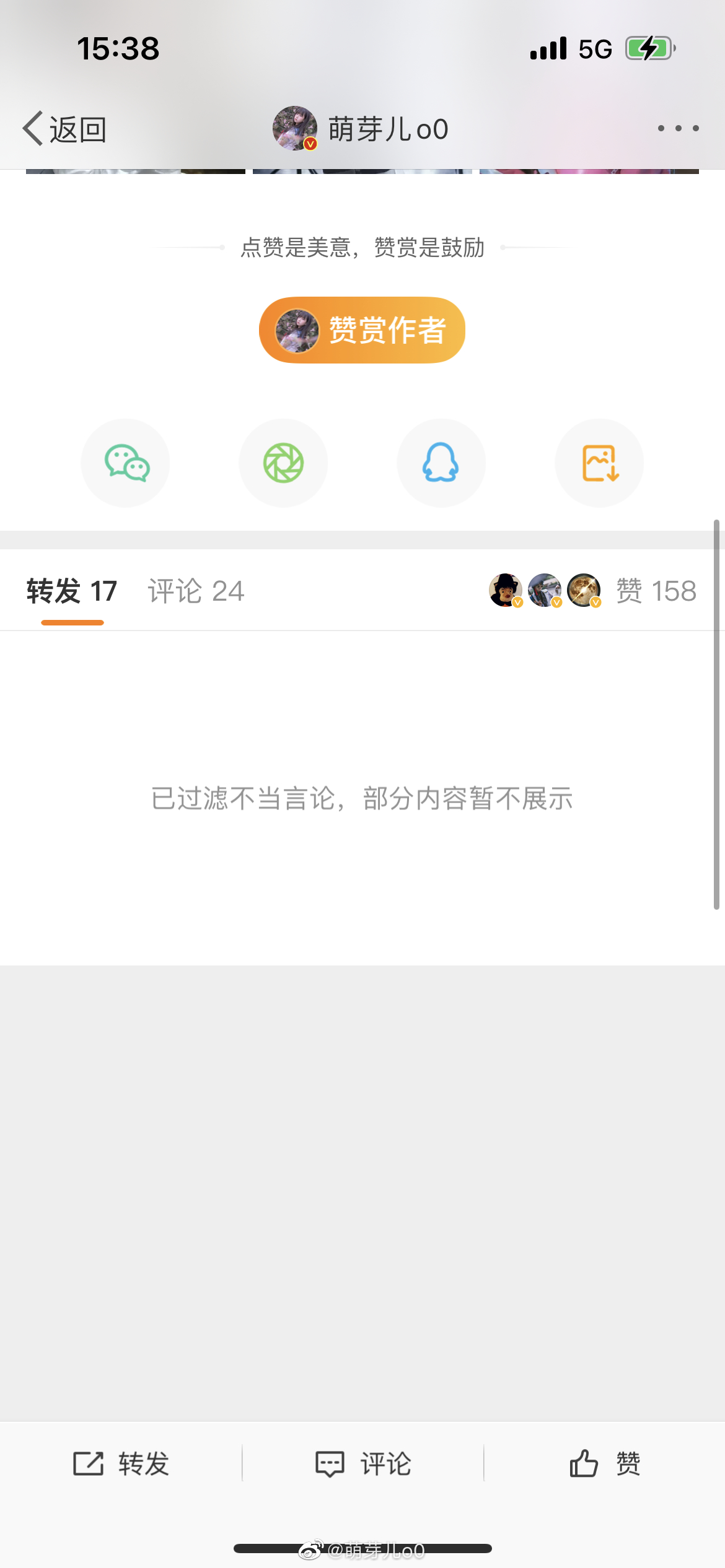Screen dimensions: 725x1568
Task: Switch to the 转发 17 tab
Action: 72,591
